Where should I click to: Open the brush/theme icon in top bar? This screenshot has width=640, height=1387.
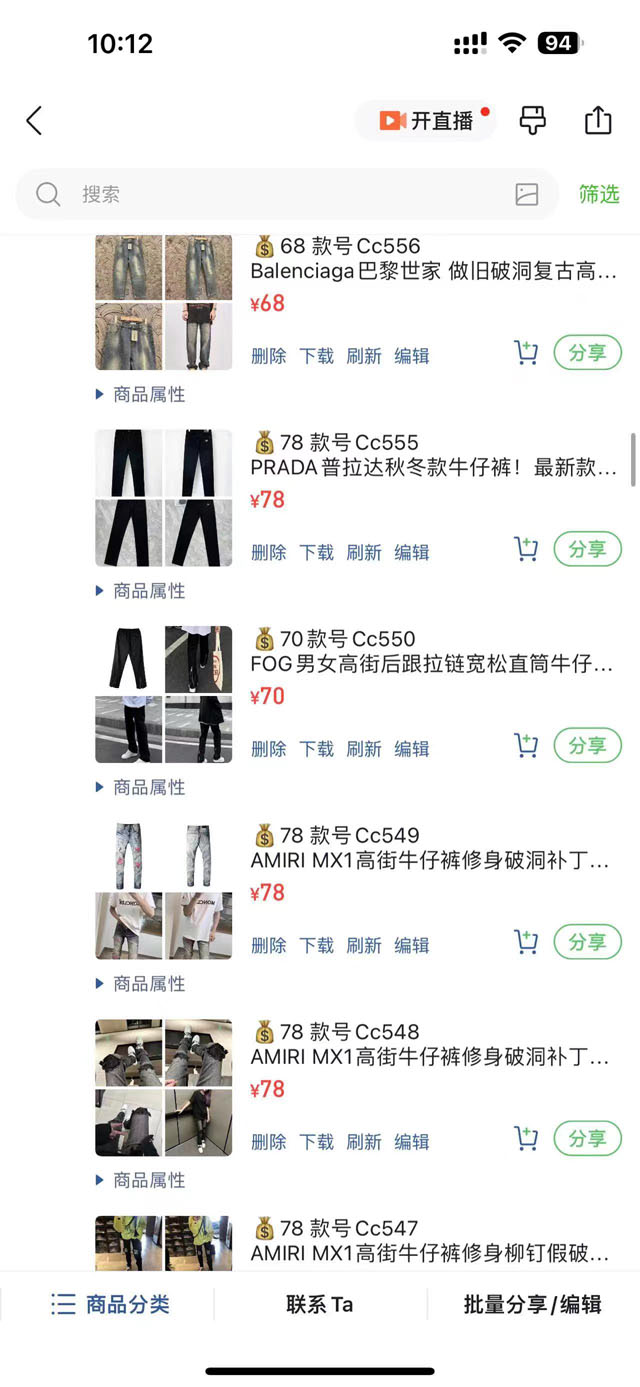533,121
